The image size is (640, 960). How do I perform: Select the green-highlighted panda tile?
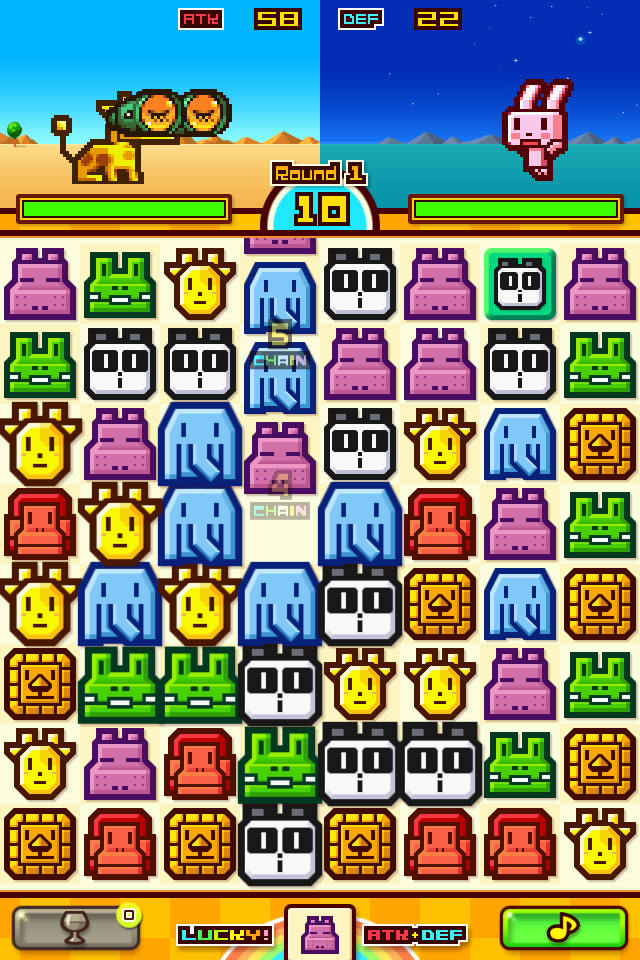coord(520,284)
